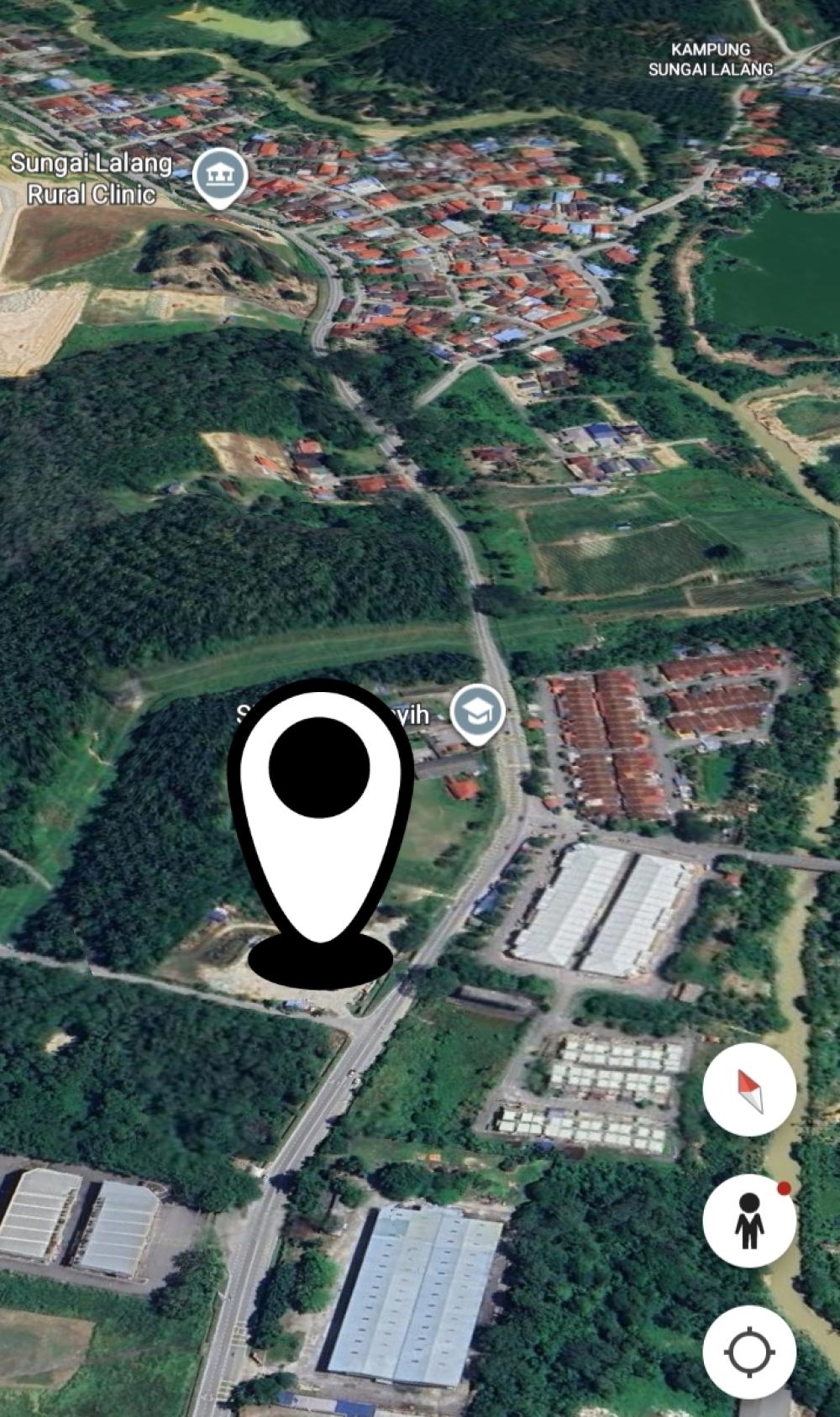
Task: Open Street View pegman
Action: tap(749, 1221)
